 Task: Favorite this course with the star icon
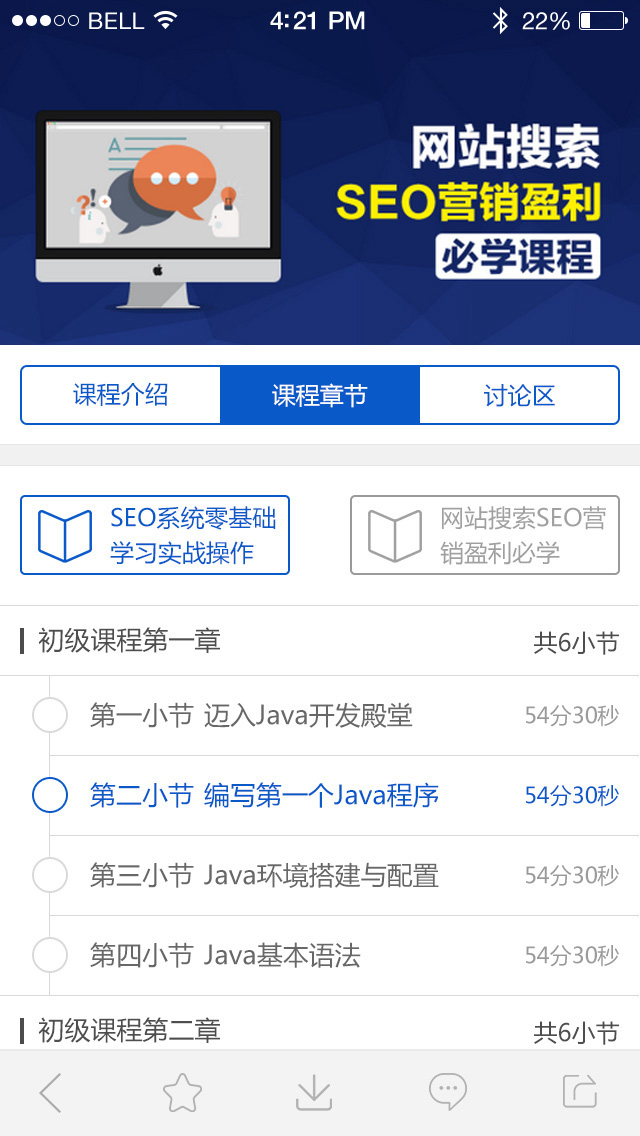click(x=183, y=1093)
